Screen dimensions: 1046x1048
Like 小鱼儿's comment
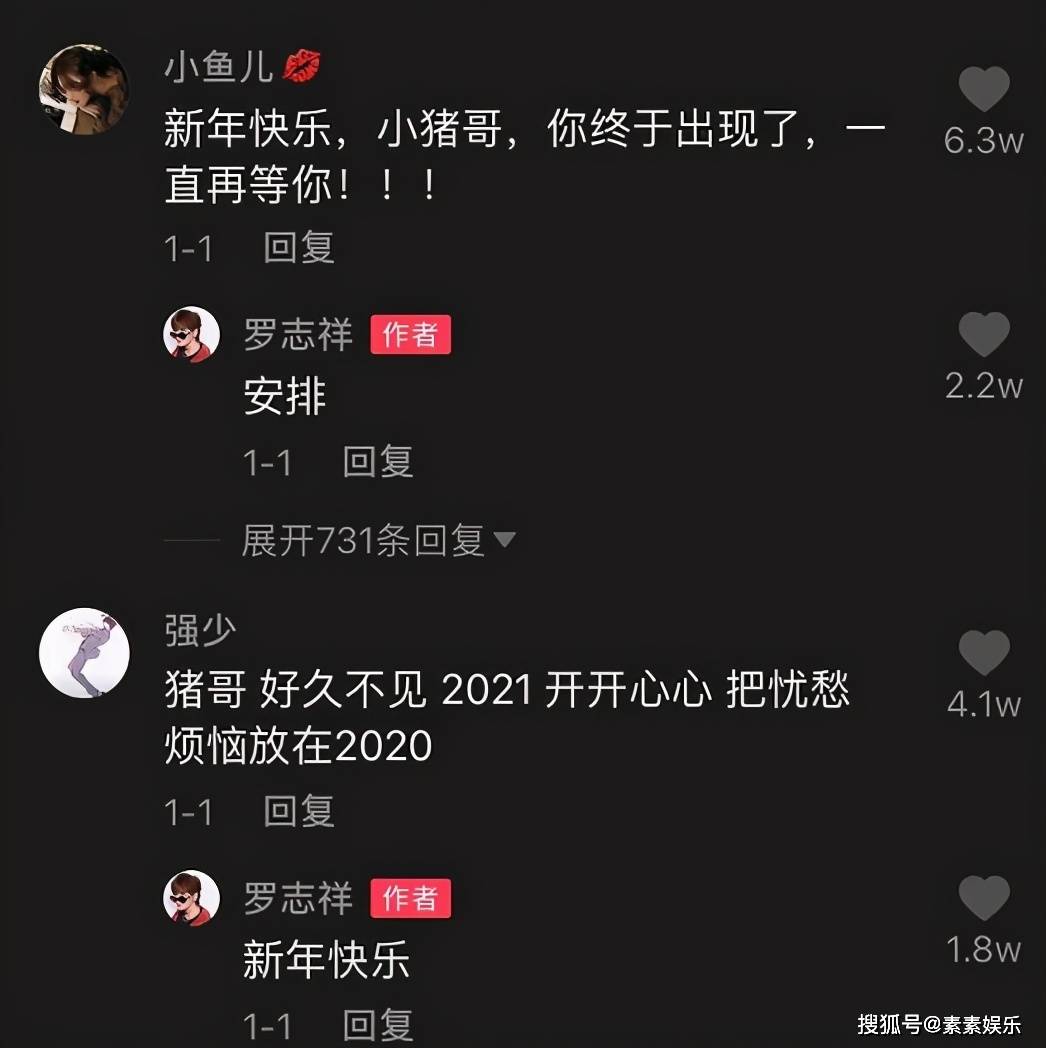coord(984,91)
